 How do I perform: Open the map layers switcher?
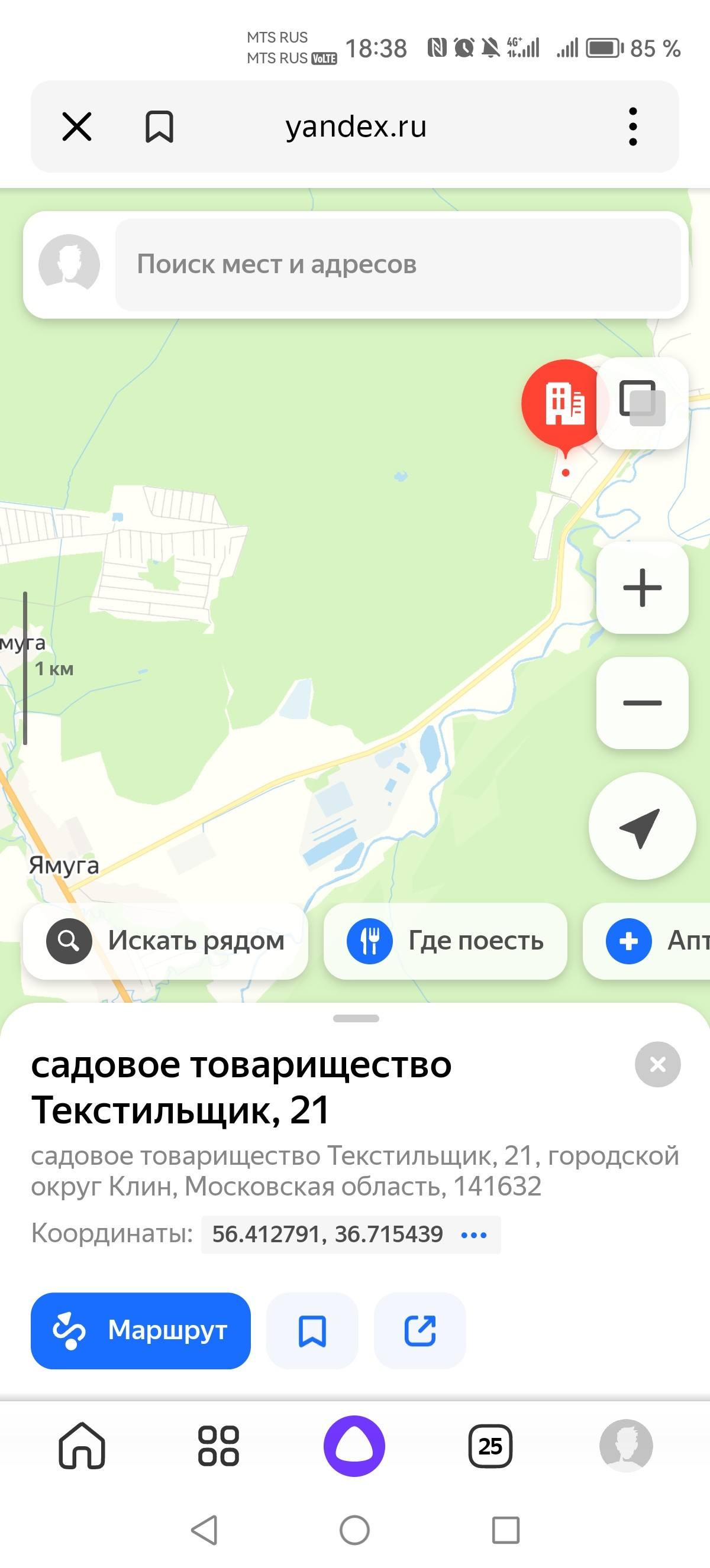click(x=642, y=403)
